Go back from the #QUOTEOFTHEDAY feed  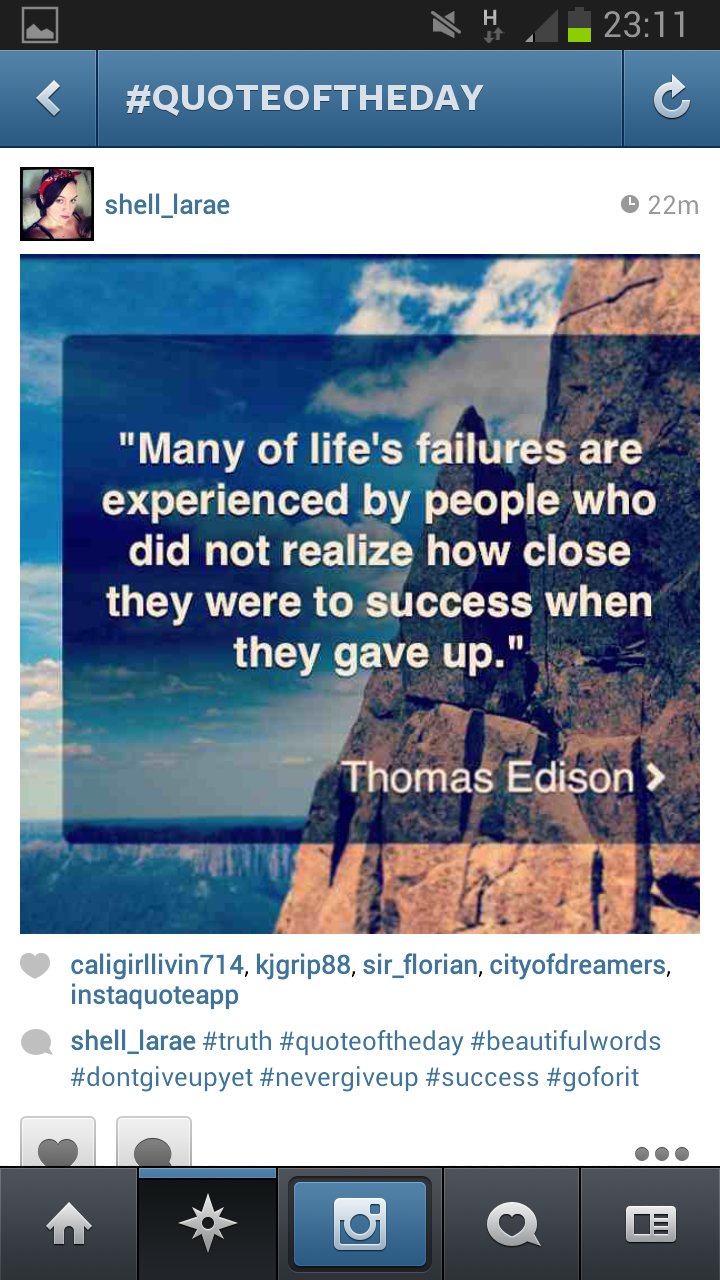click(x=48, y=98)
